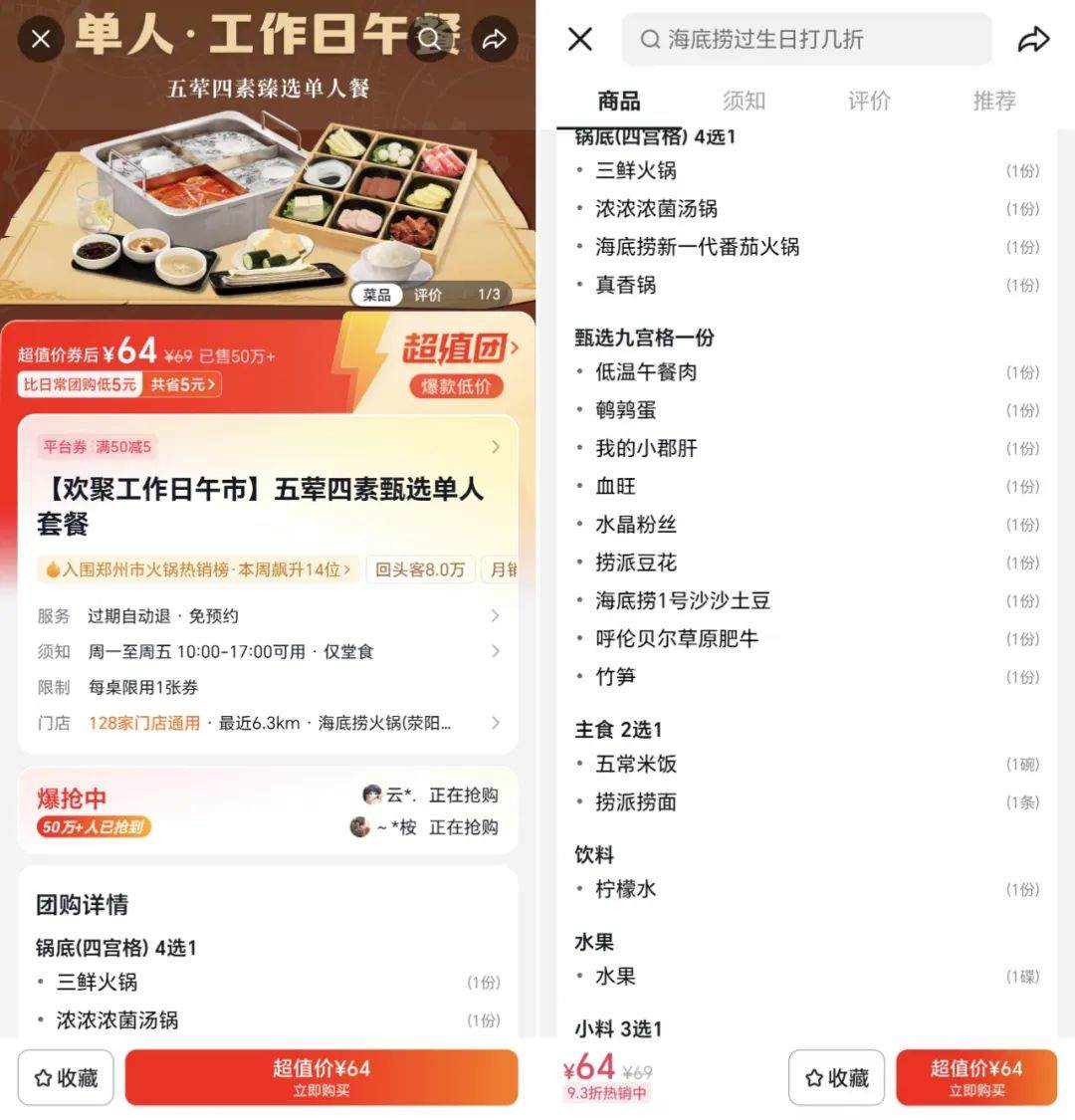Switch to the 须知 tab
1075x1120 pixels.
[x=744, y=101]
